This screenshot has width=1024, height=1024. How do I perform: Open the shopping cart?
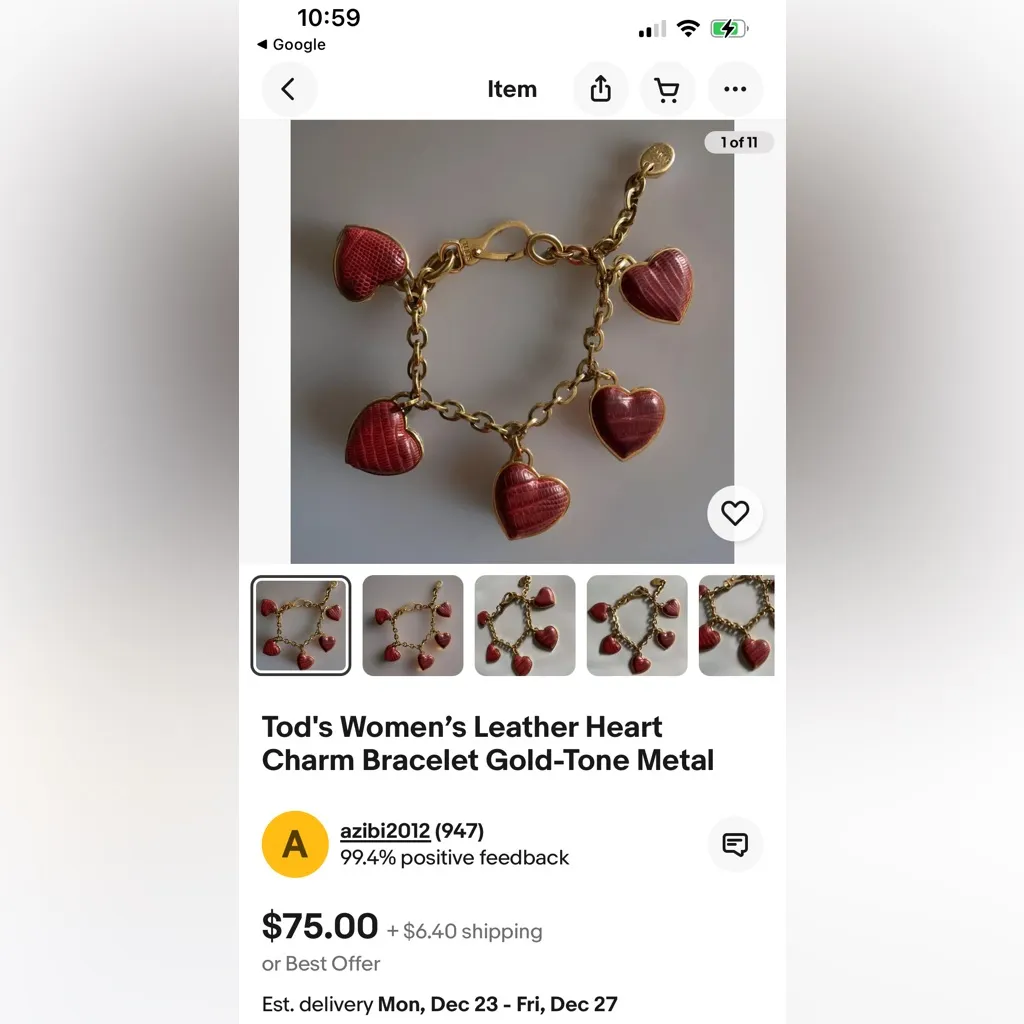(667, 89)
